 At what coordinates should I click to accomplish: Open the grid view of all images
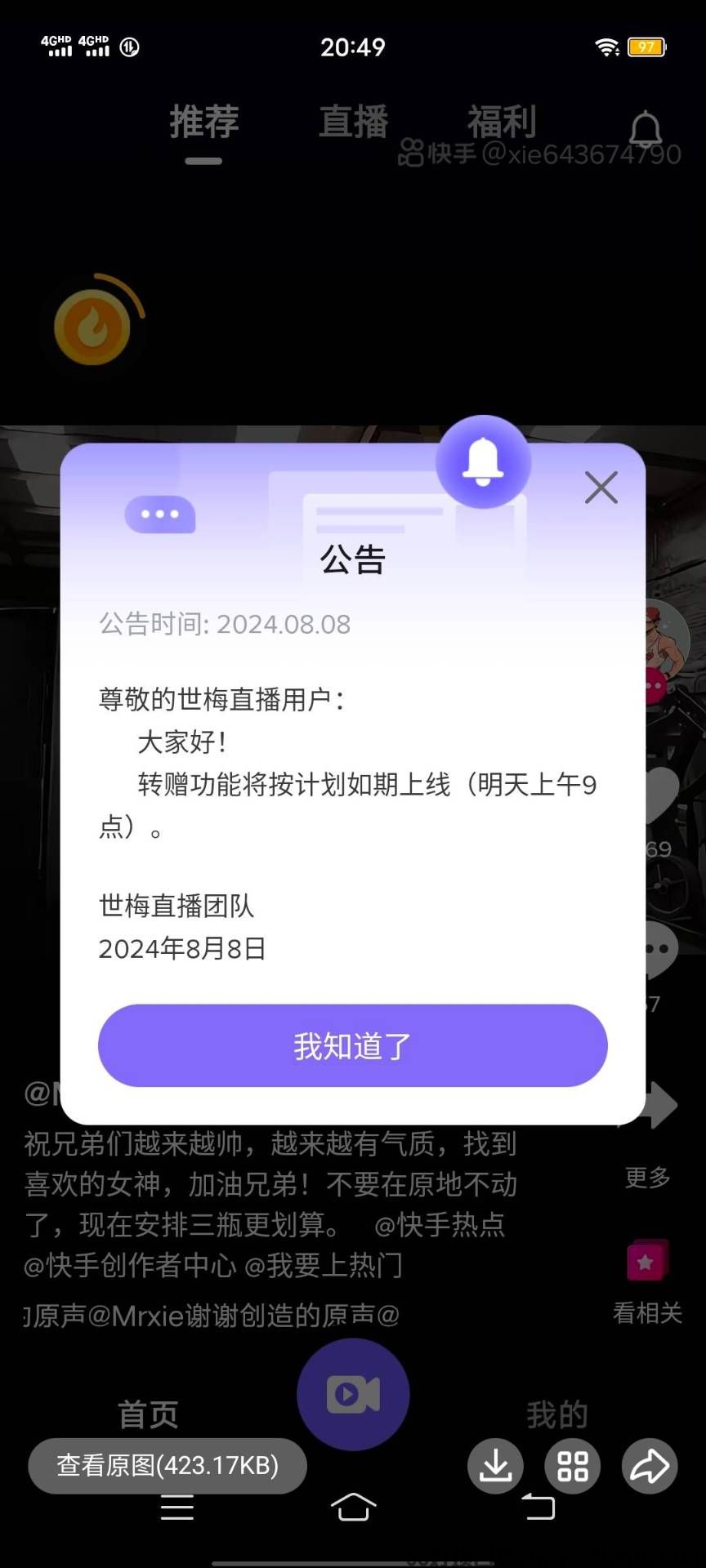click(x=572, y=1466)
